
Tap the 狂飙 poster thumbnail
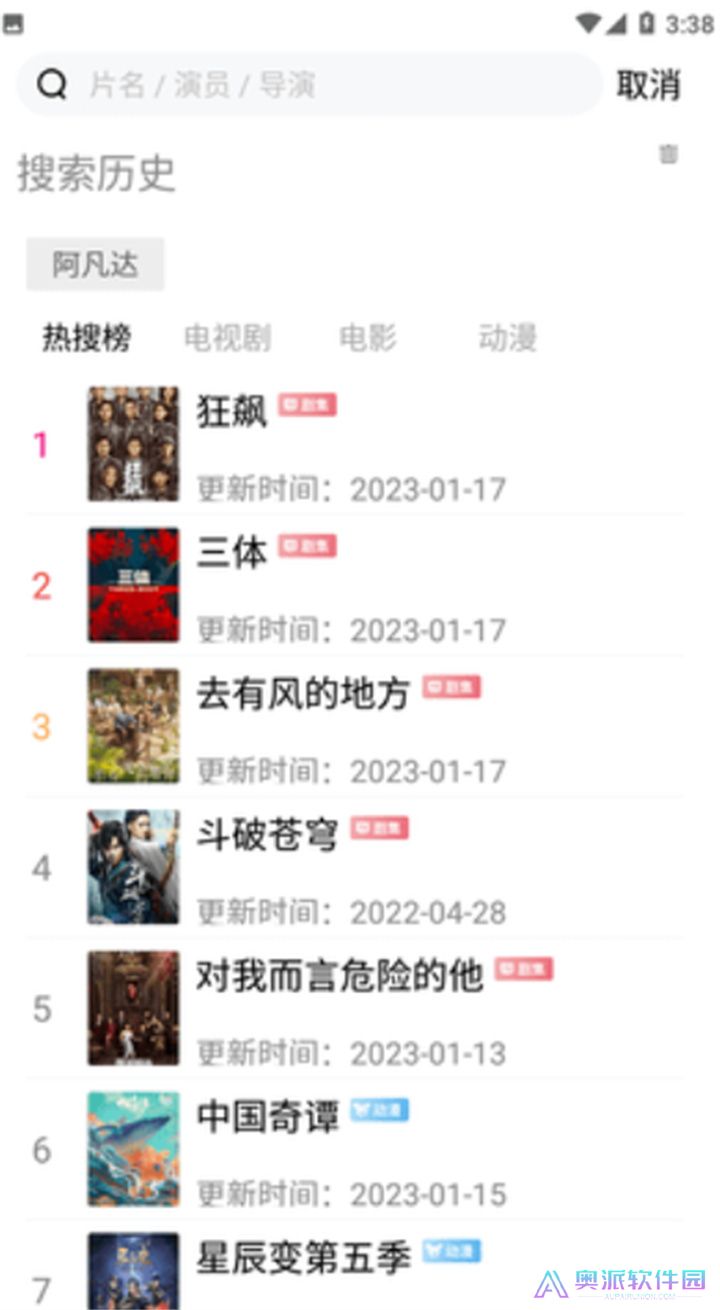tap(133, 443)
